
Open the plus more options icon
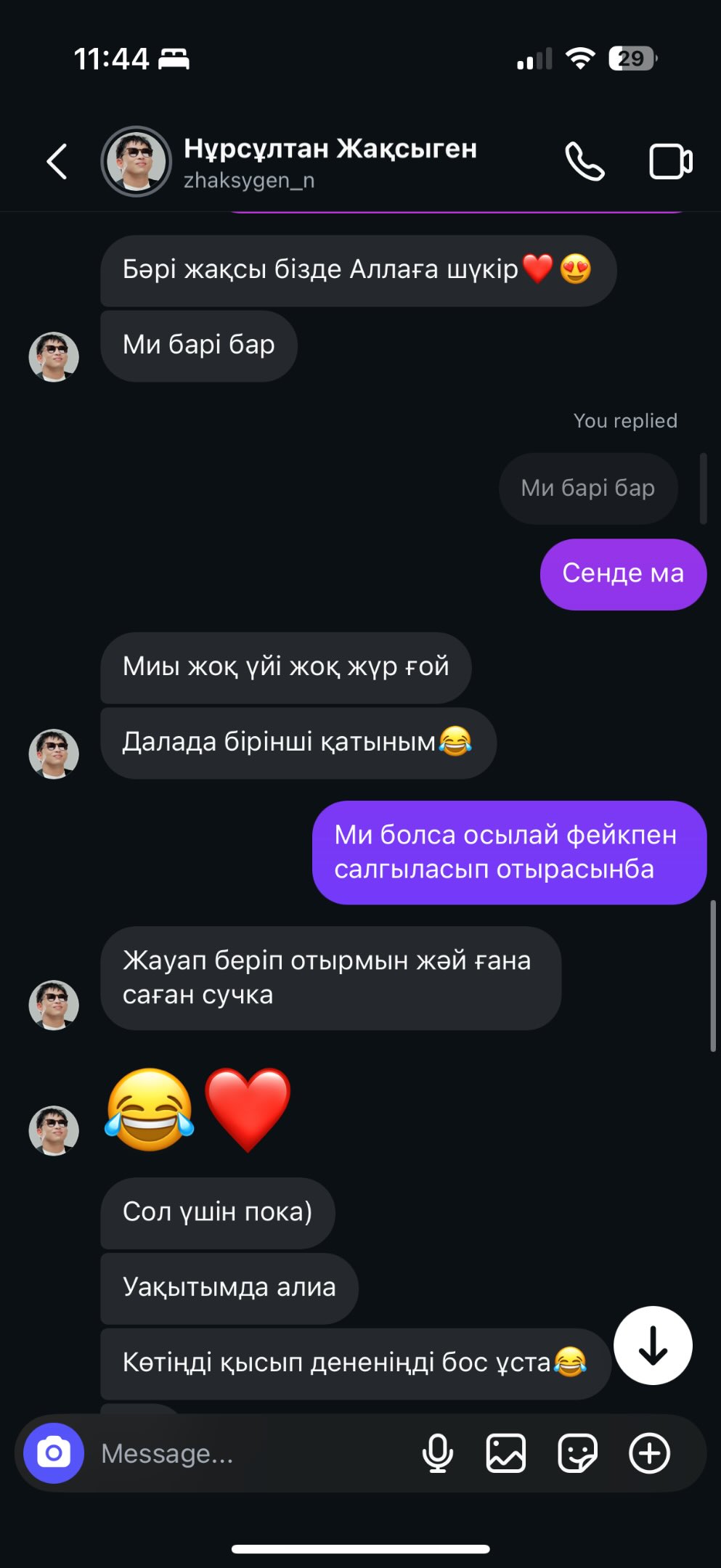[x=649, y=1453]
